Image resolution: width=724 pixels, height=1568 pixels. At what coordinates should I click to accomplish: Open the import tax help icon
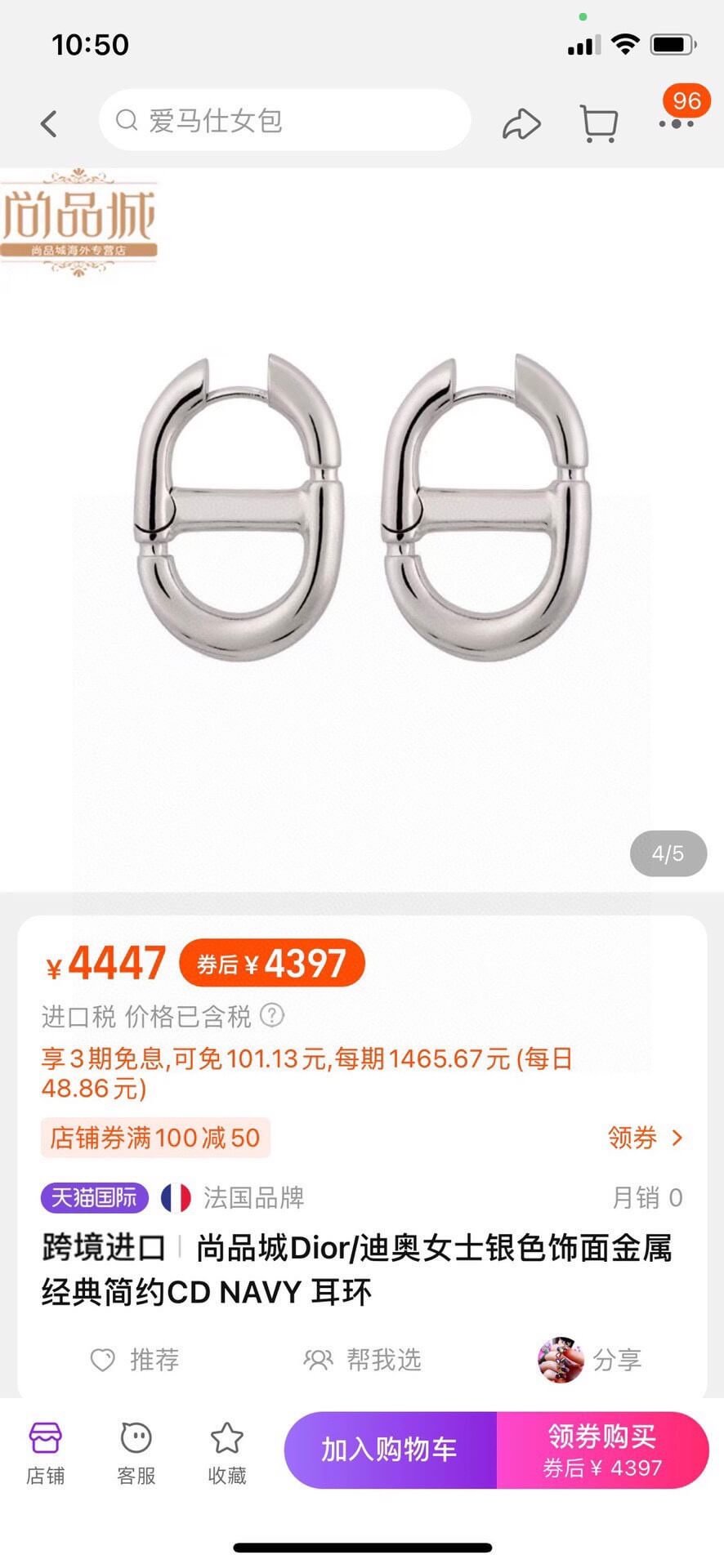coord(272,1015)
